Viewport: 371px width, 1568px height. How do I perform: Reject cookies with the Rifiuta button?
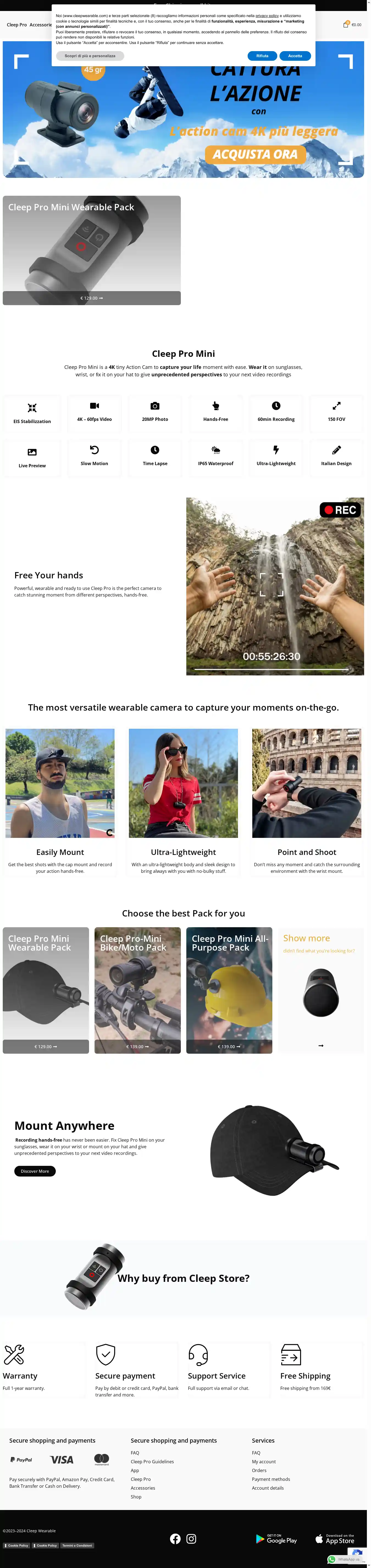(x=262, y=56)
